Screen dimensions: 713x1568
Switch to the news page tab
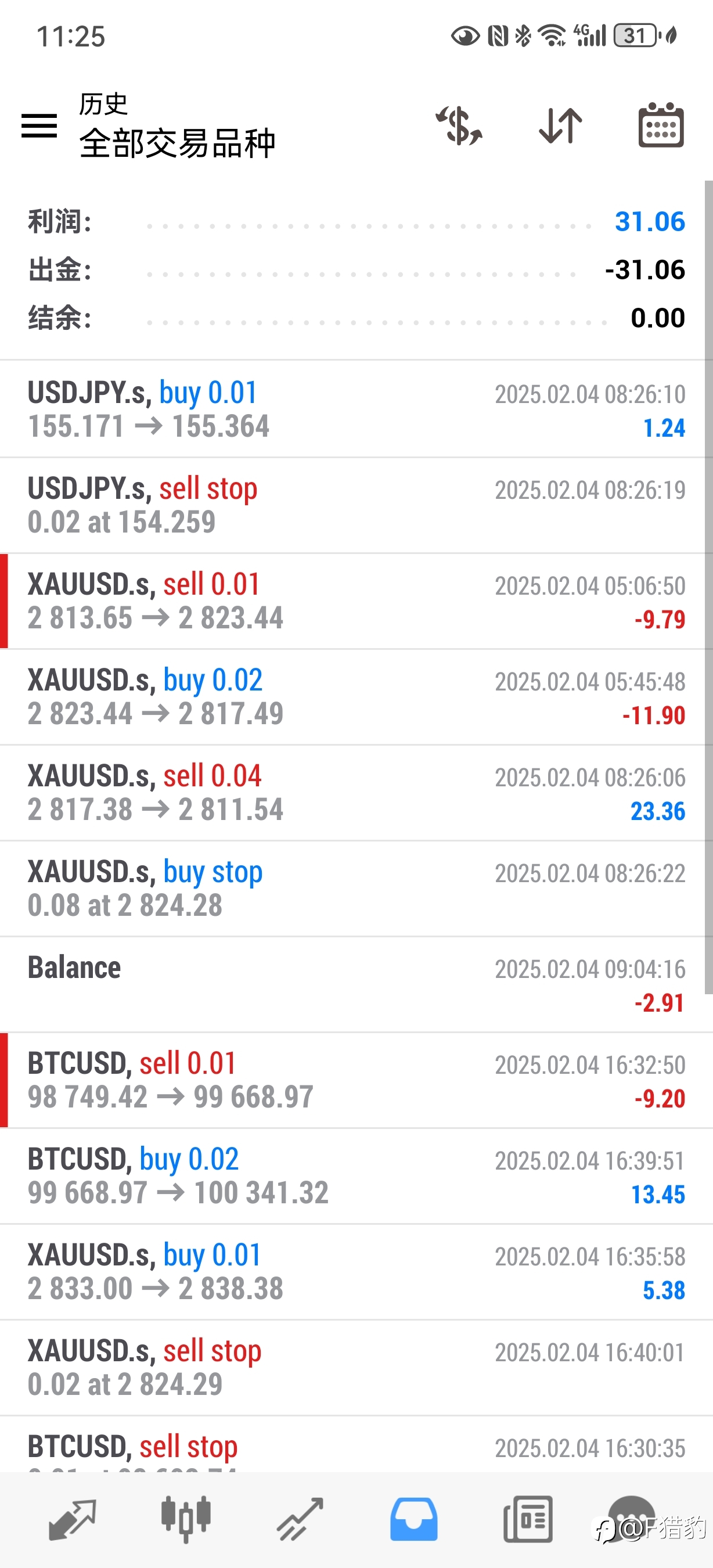click(528, 1519)
